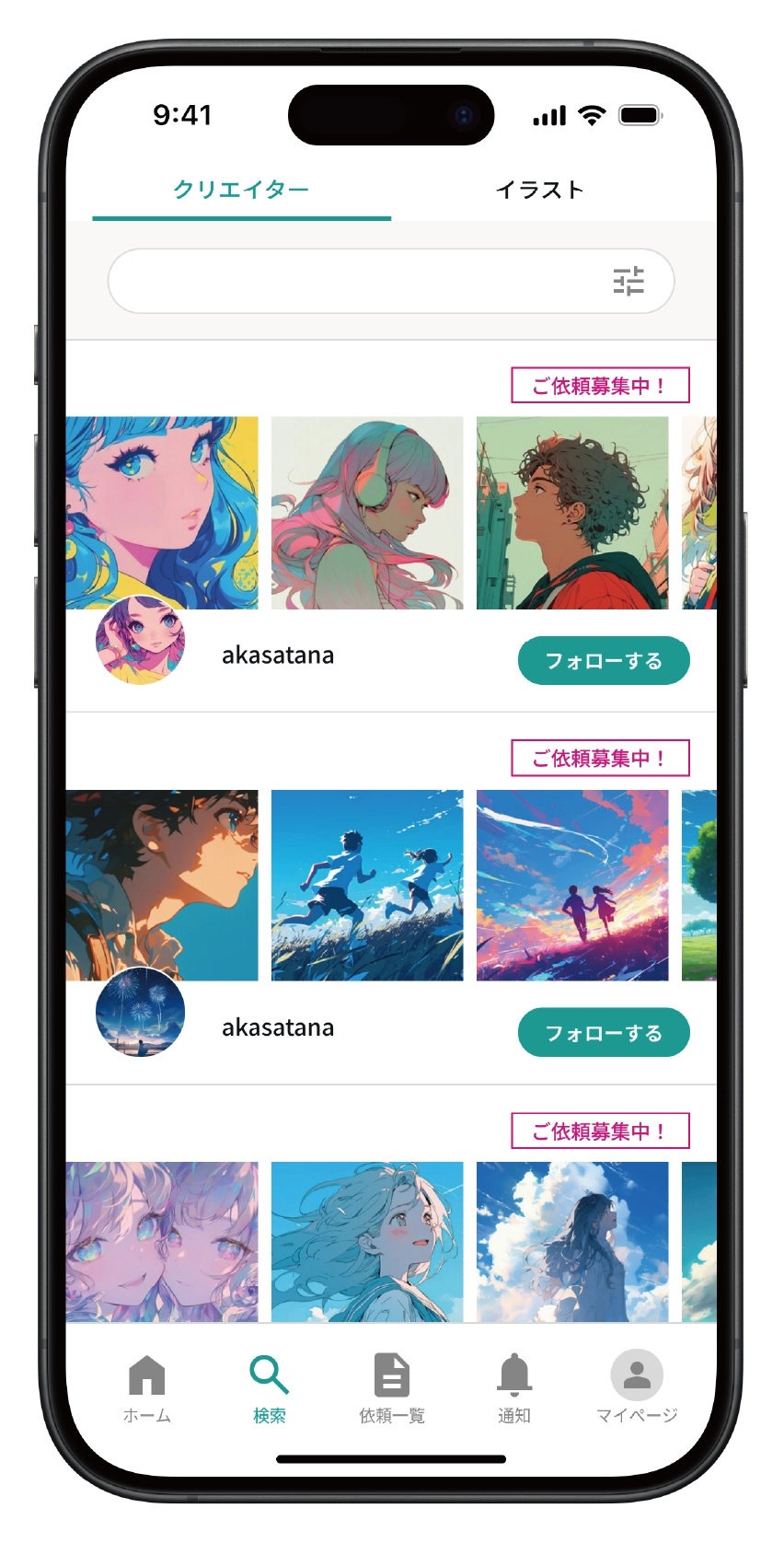Open the two kids running illustration
This screenshot has height=1543, width=784.
pos(367,885)
